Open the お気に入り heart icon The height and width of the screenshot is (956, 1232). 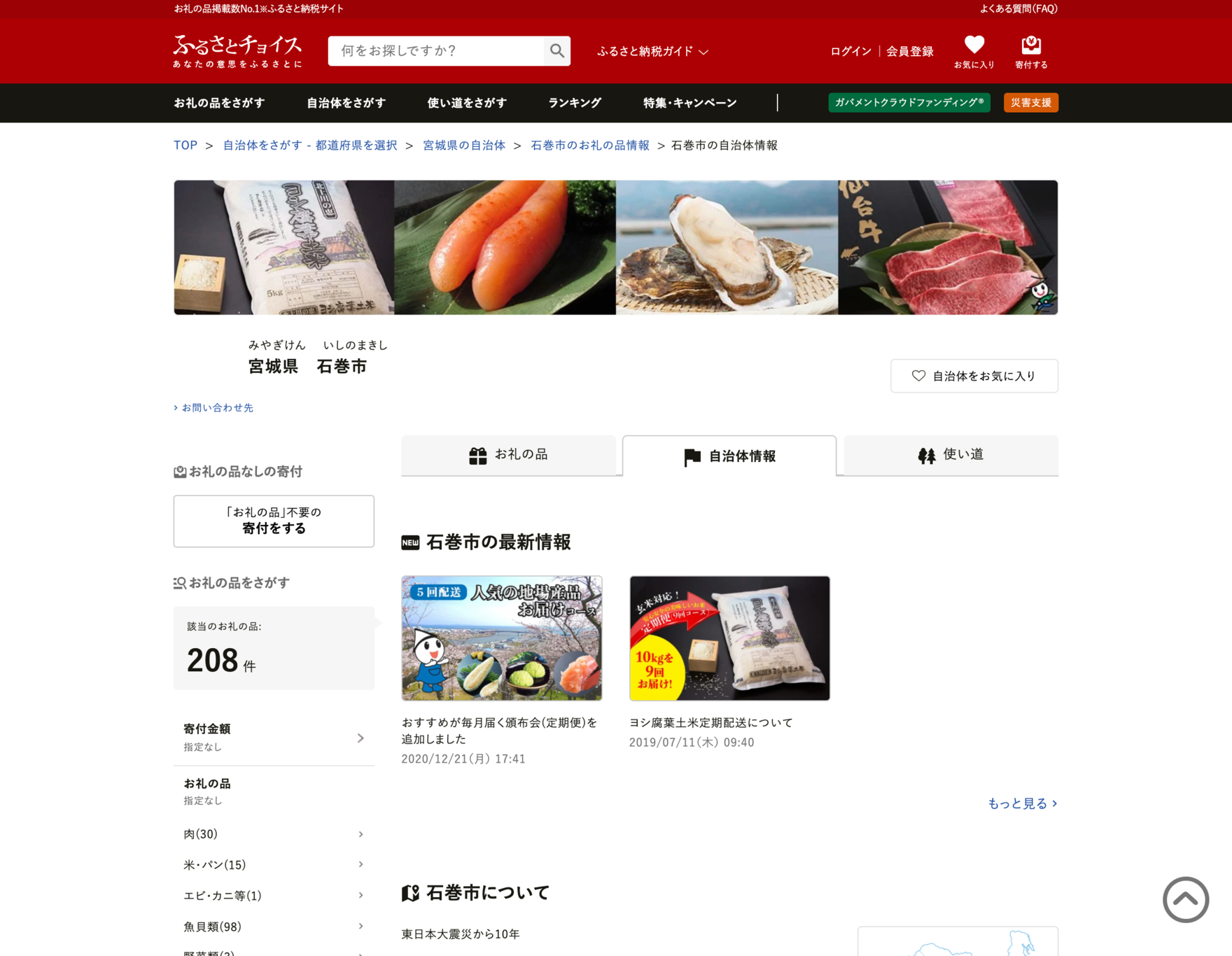click(974, 51)
